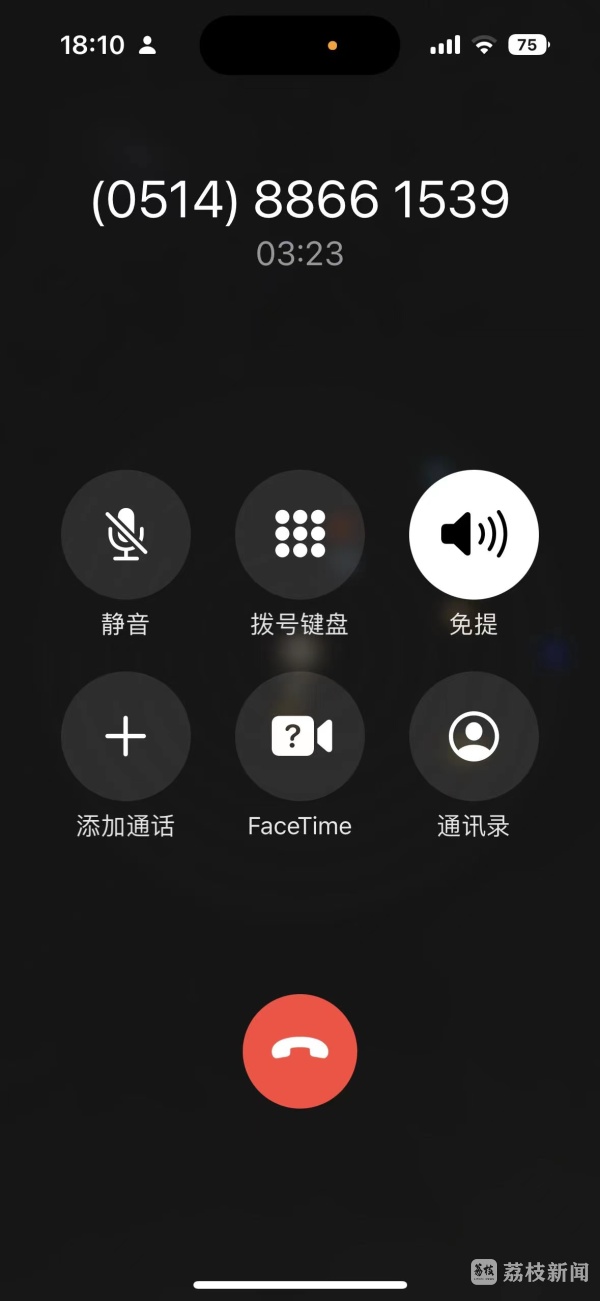Image resolution: width=600 pixels, height=1301 pixels.
Task: Open the dial keypad
Action: 300,534
